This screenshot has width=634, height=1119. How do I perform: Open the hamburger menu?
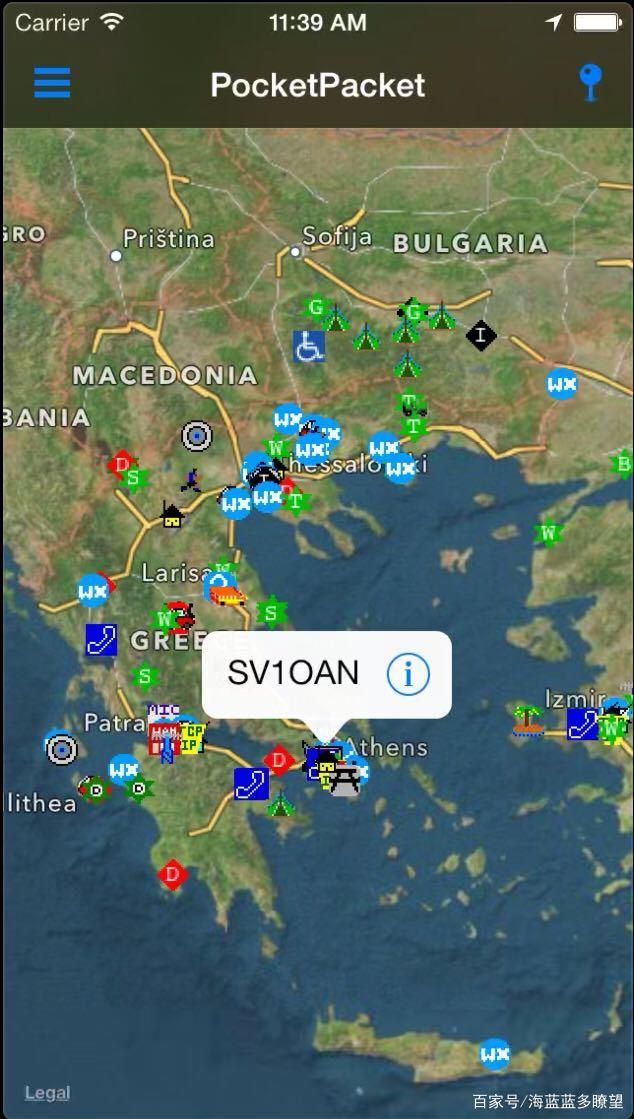click(52, 84)
